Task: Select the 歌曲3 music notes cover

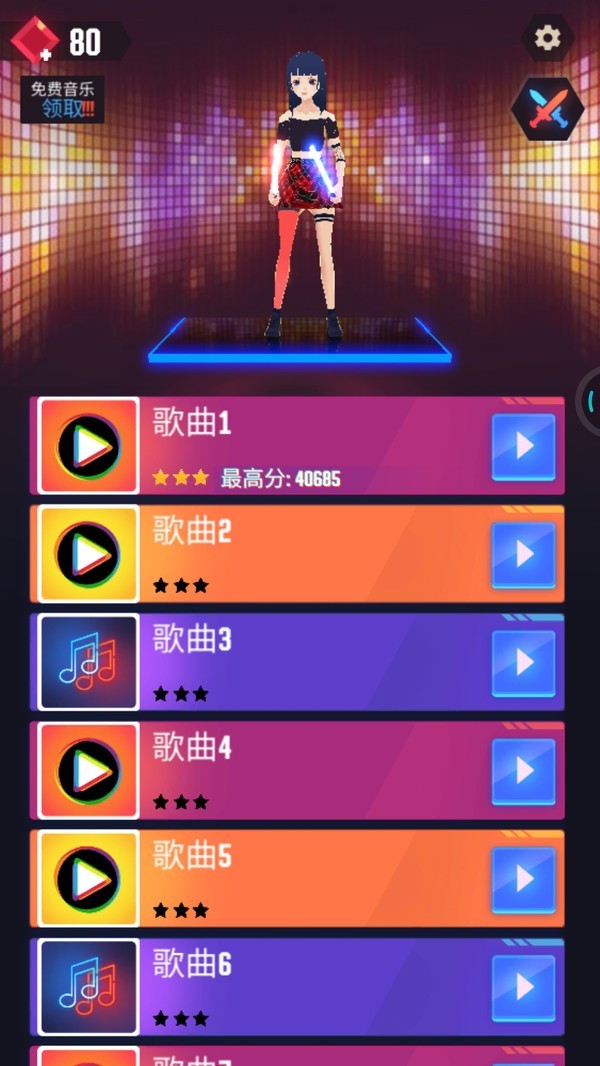Action: point(89,662)
